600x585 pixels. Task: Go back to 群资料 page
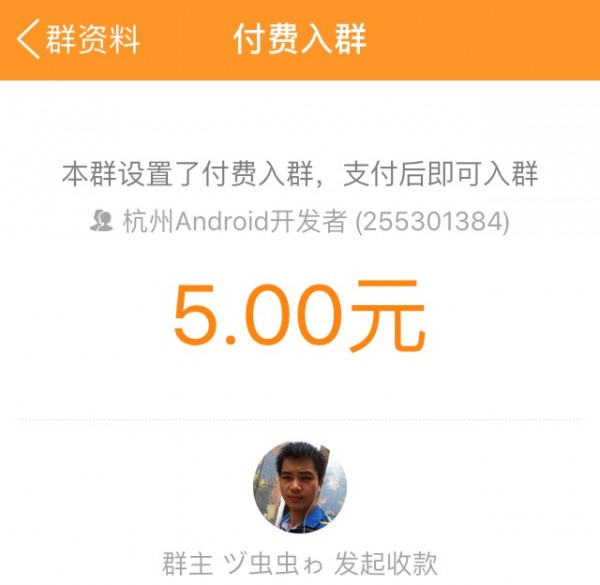pyautogui.click(x=78, y=40)
